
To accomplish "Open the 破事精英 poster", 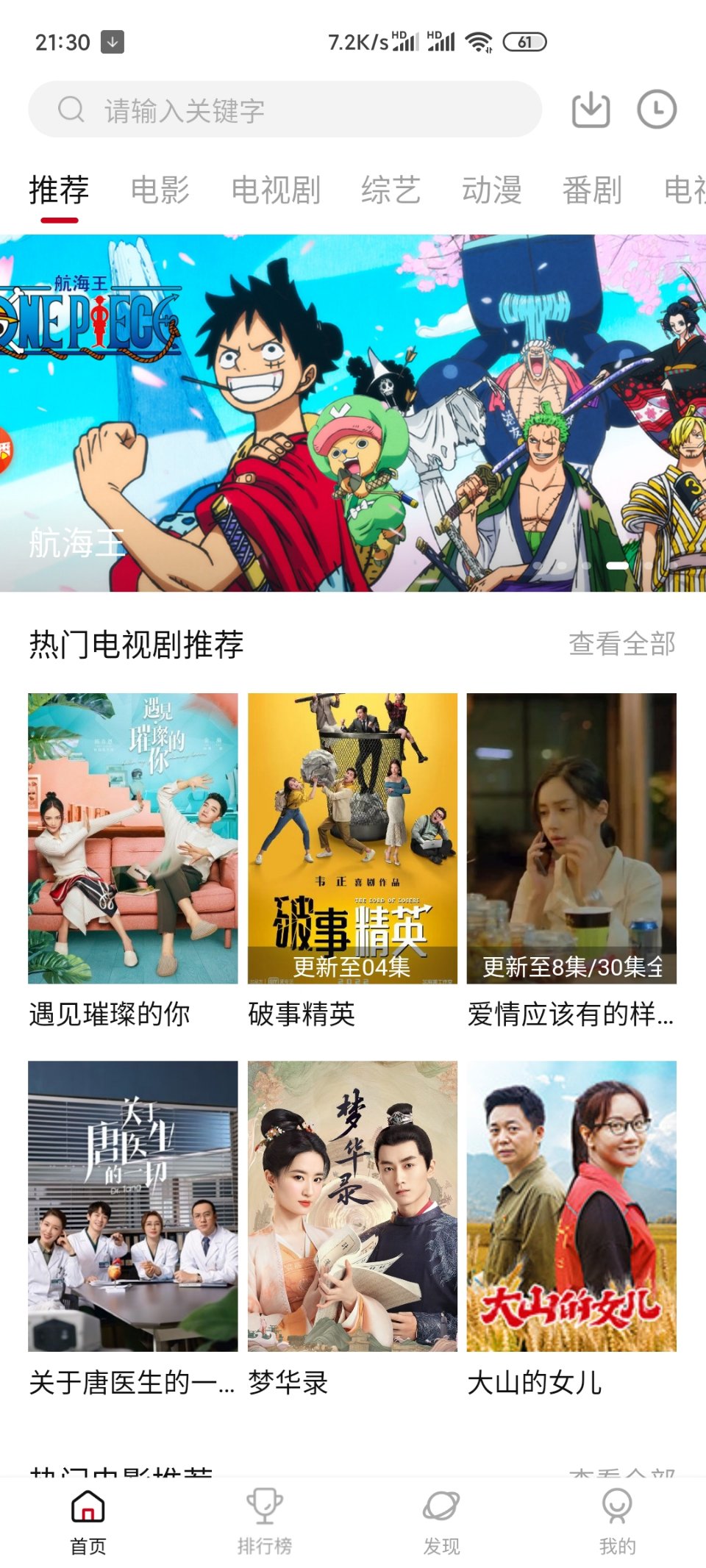I will click(353, 838).
